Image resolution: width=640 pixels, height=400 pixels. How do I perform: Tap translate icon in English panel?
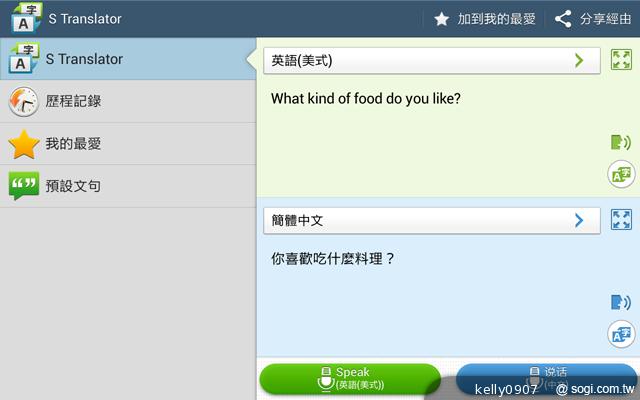click(621, 174)
